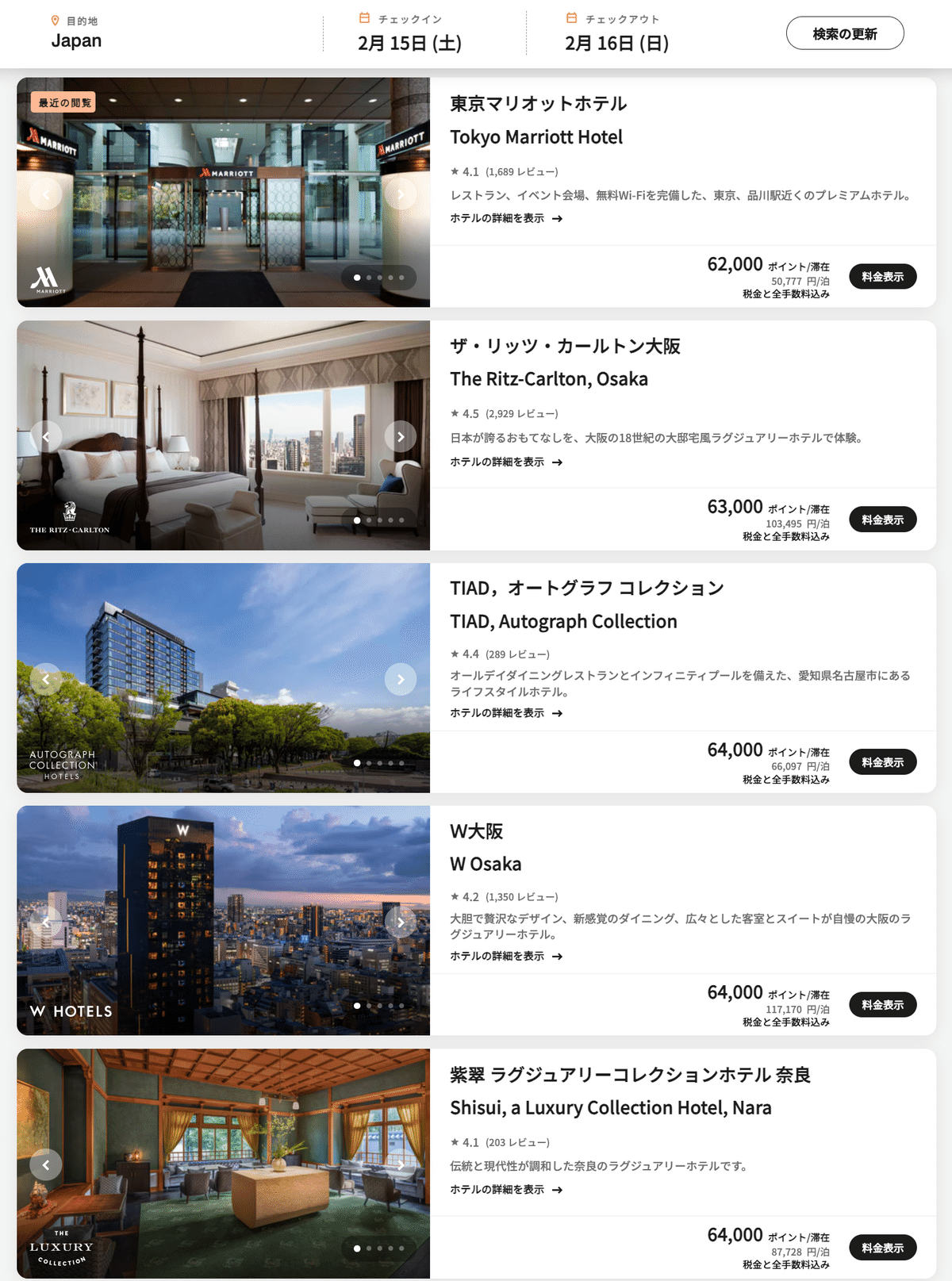Show rates for W Osaka

882,1005
